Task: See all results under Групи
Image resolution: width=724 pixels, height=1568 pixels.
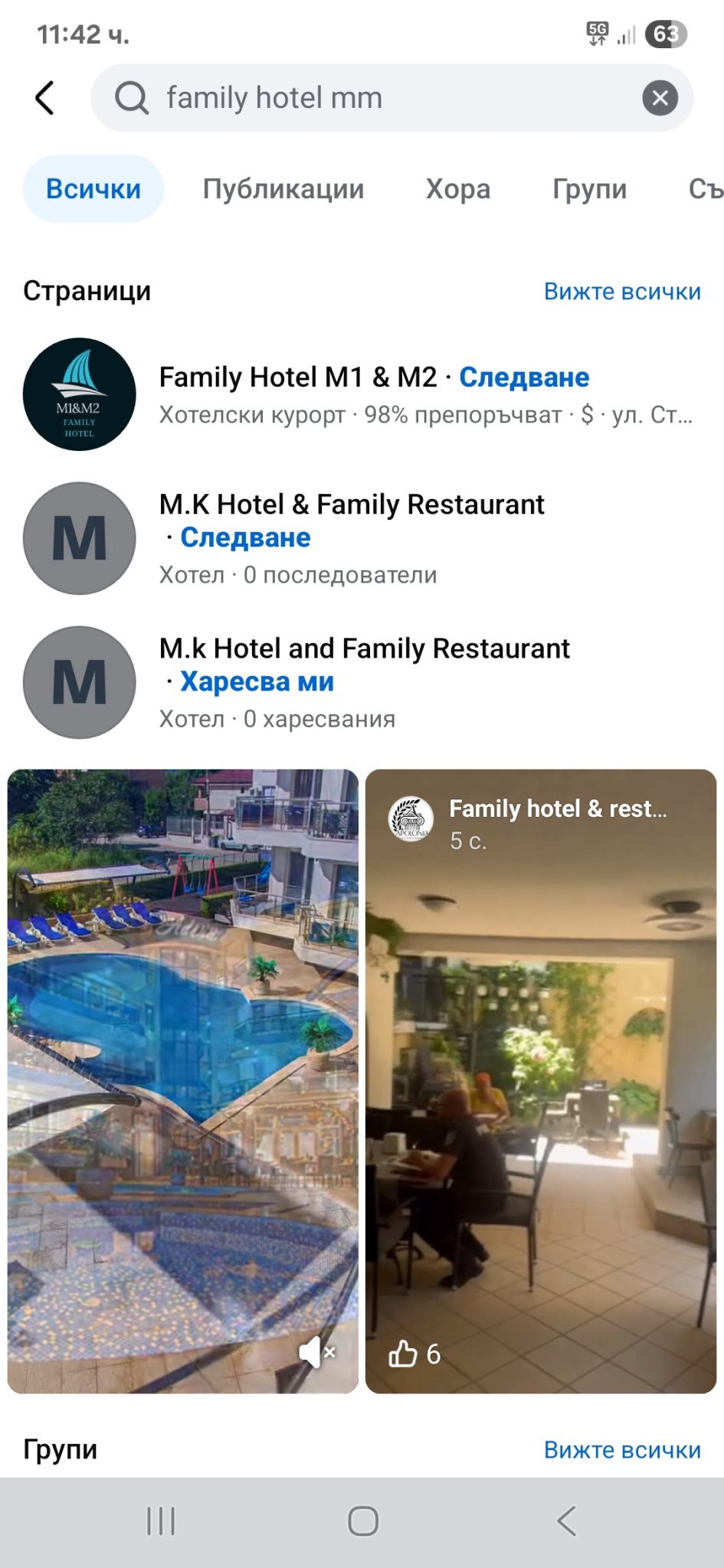Action: pyautogui.click(x=621, y=1450)
